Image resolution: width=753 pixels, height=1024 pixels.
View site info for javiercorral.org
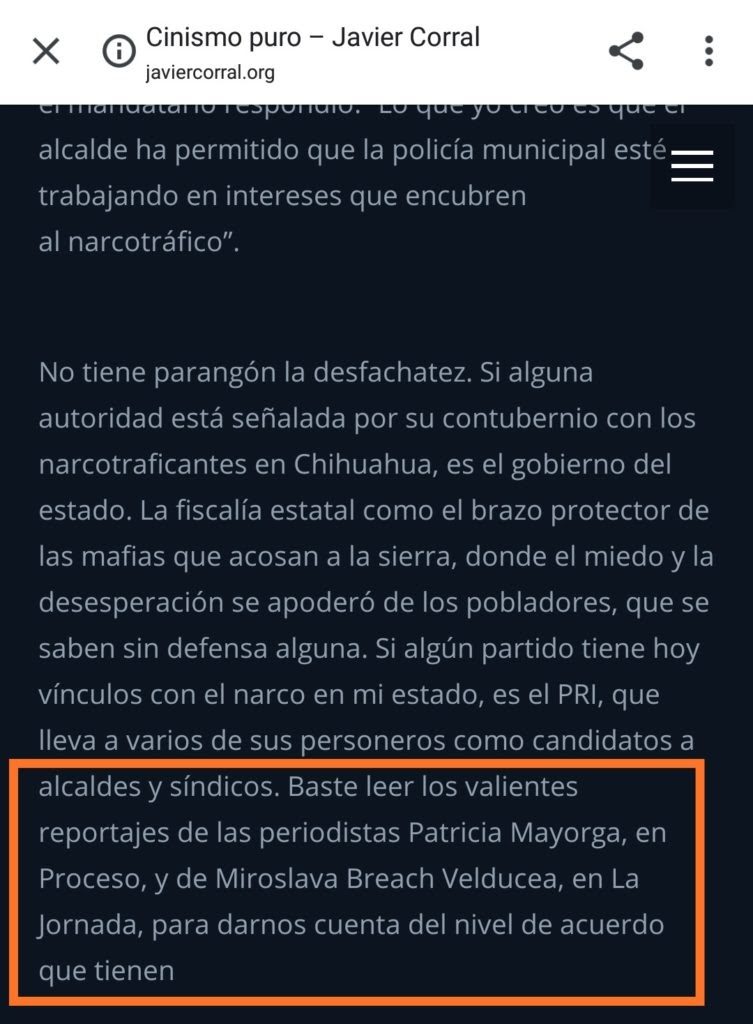pyautogui.click(x=120, y=51)
